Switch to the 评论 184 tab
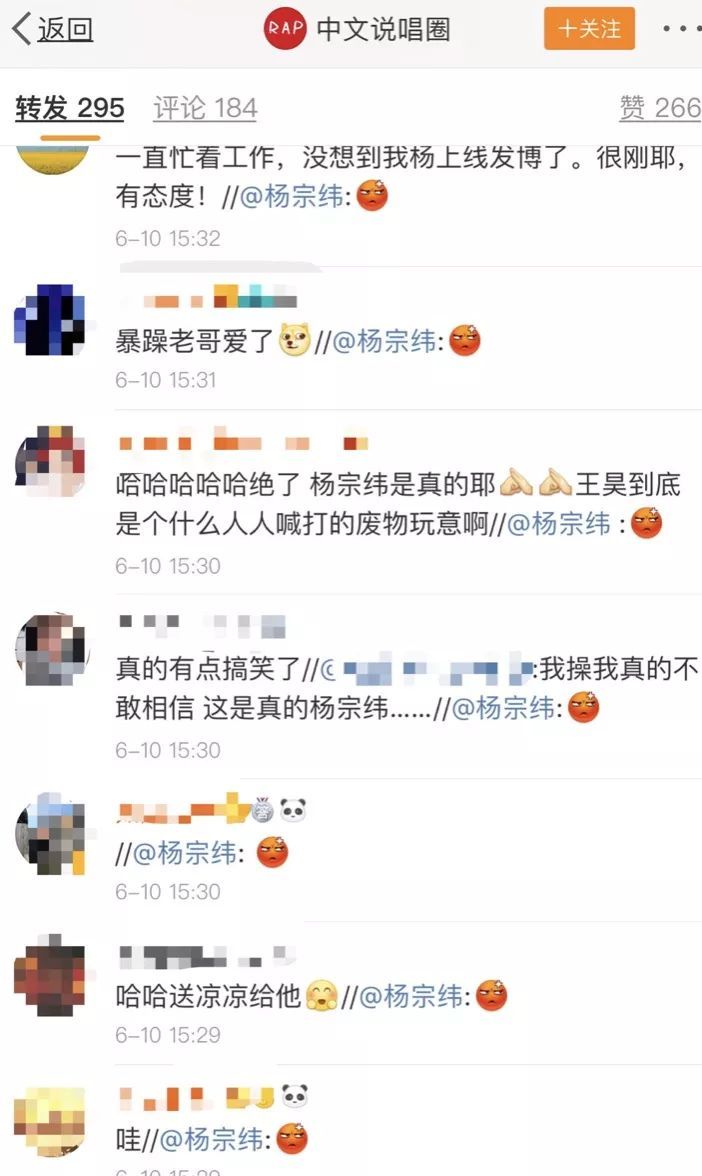The image size is (702, 1176). [x=205, y=108]
